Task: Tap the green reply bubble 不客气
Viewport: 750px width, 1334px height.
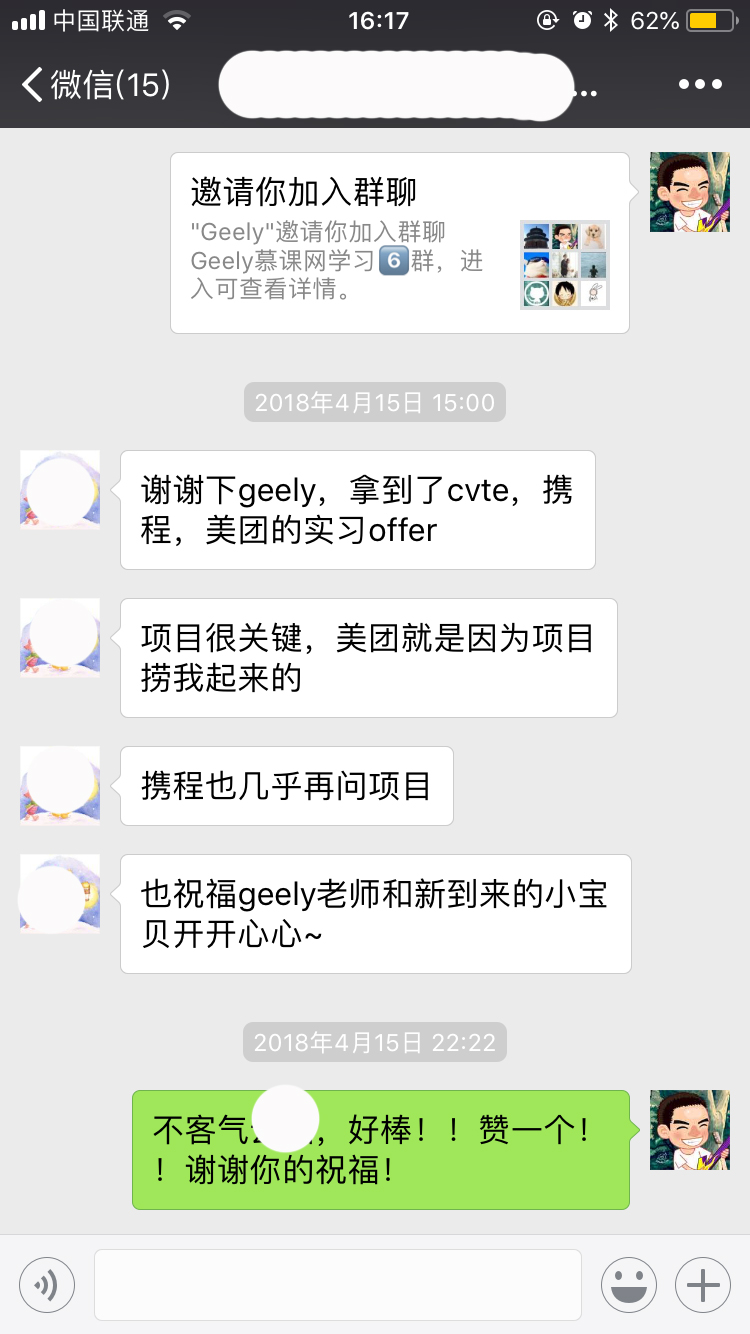Action: tap(380, 1150)
